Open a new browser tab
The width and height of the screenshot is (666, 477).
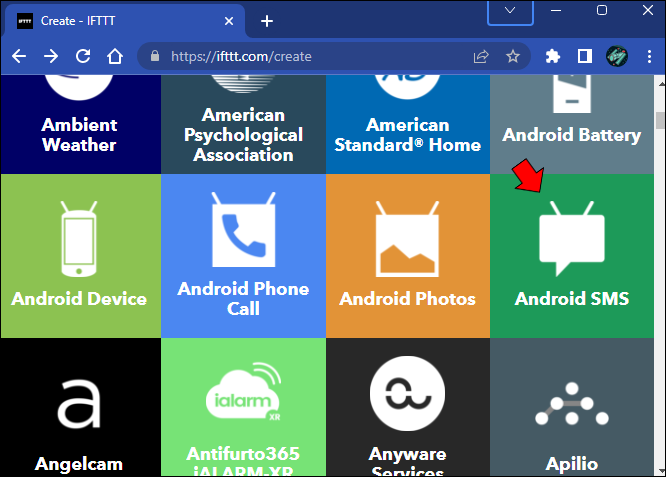click(266, 21)
